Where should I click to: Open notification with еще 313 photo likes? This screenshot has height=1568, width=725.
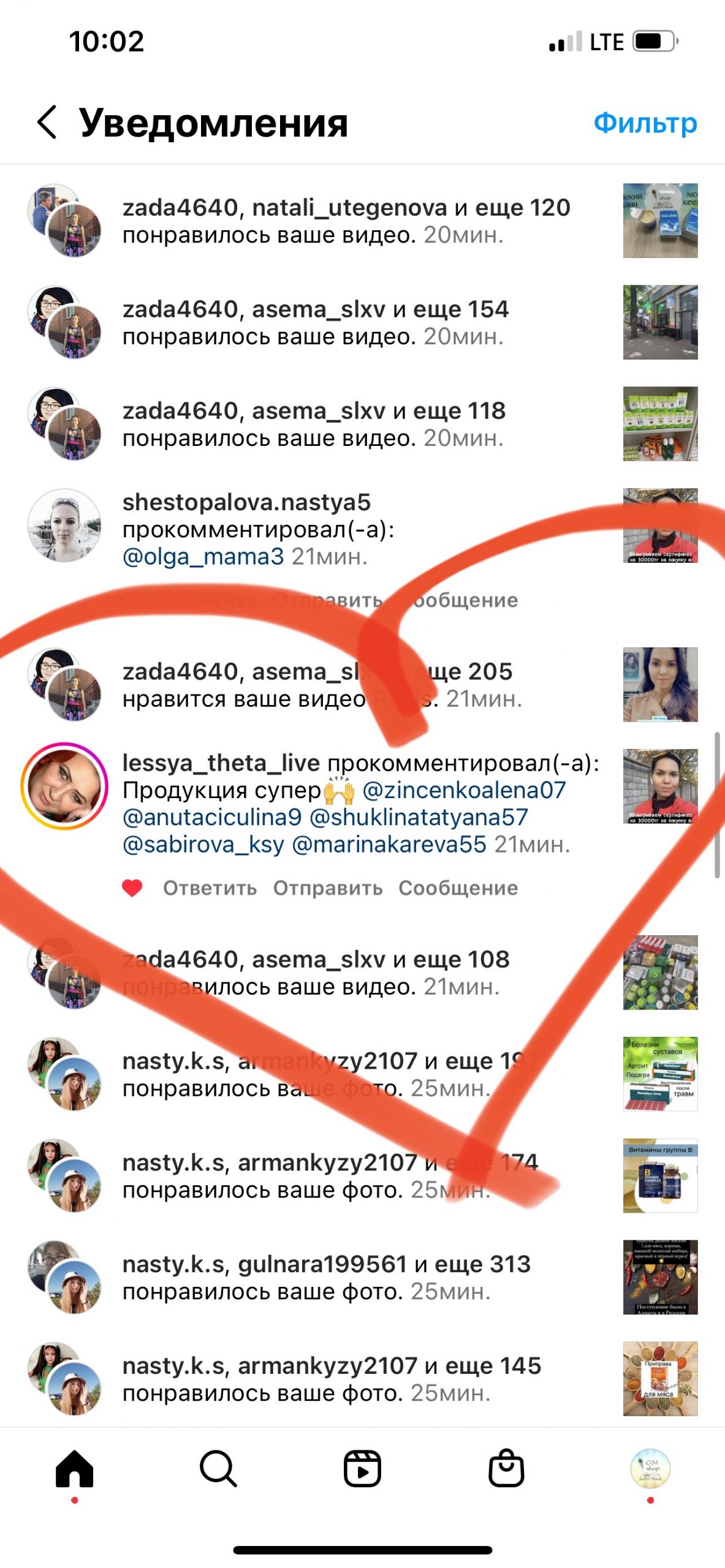point(326,1277)
